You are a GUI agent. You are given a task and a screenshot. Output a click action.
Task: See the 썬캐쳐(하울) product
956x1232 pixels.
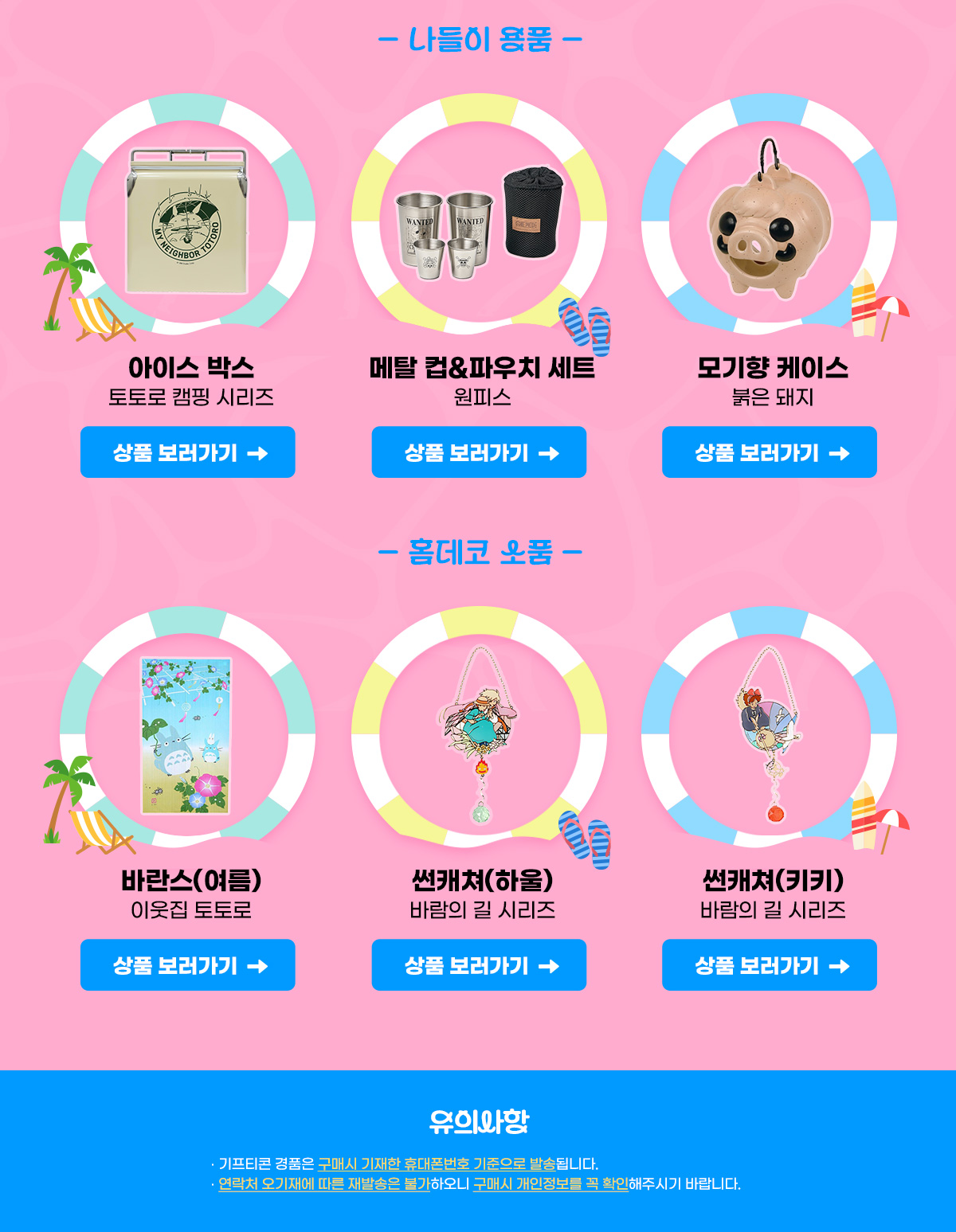tap(479, 965)
